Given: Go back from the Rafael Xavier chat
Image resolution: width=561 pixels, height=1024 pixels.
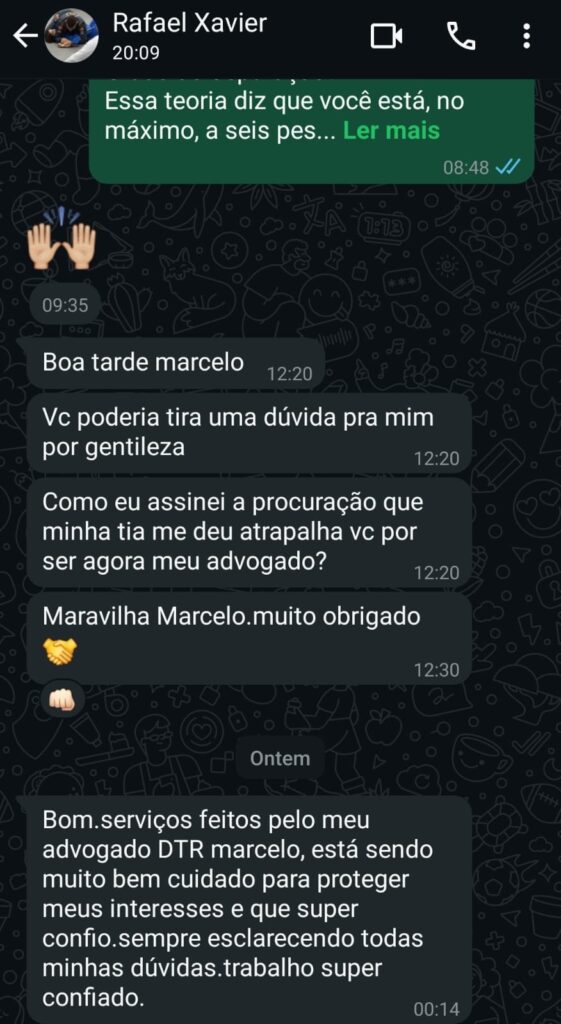Looking at the screenshot, I should point(25,37).
